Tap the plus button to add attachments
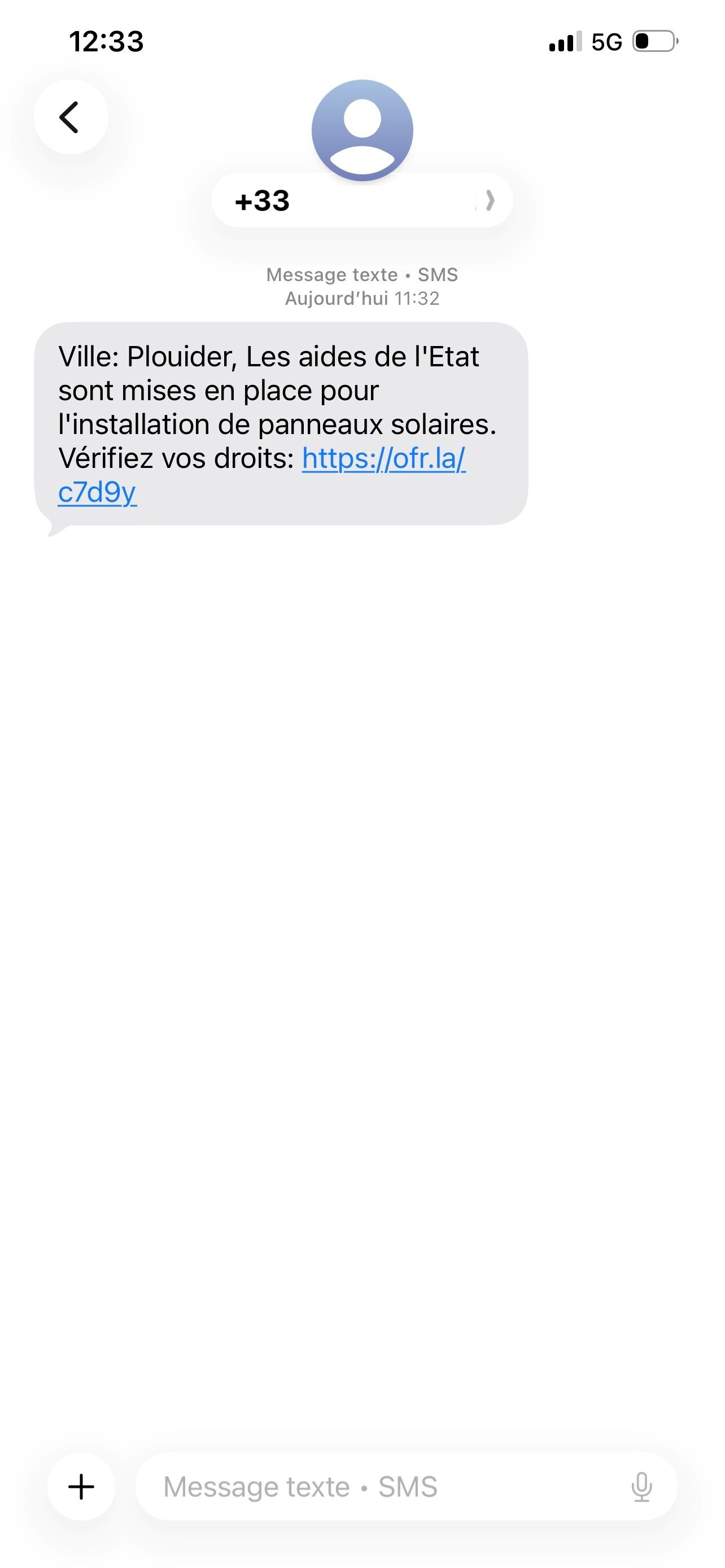The image size is (725, 1568). [81, 1487]
